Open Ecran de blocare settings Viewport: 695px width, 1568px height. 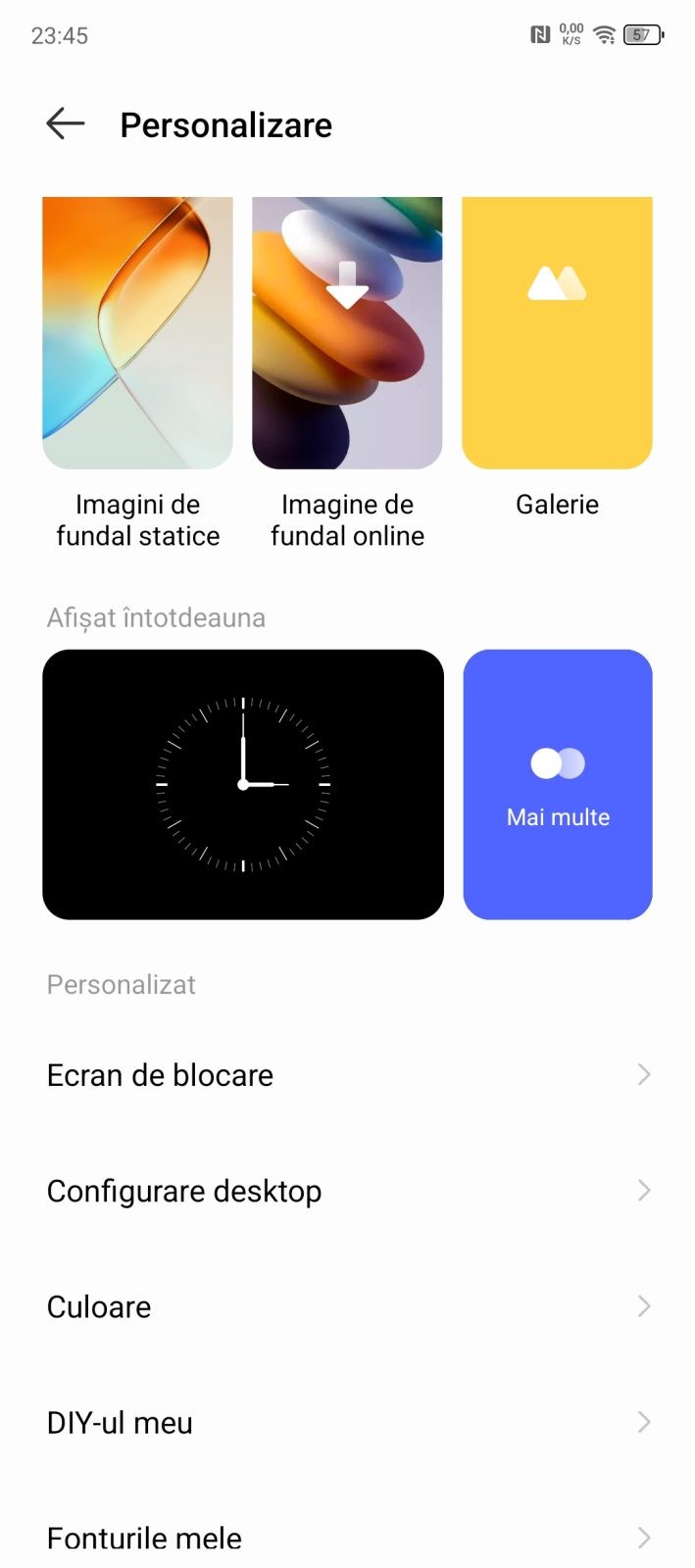point(347,1075)
